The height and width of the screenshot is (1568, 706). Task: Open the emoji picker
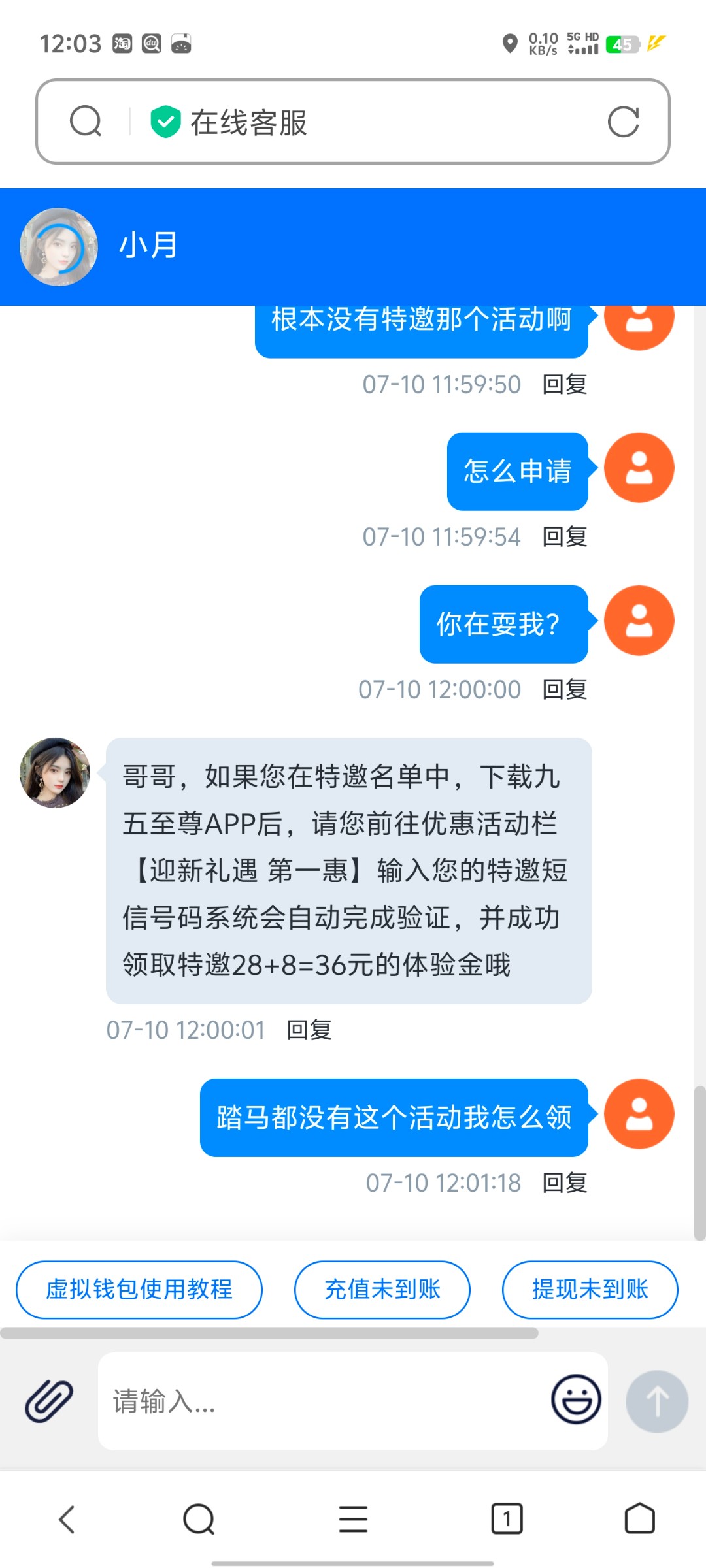tap(576, 1399)
